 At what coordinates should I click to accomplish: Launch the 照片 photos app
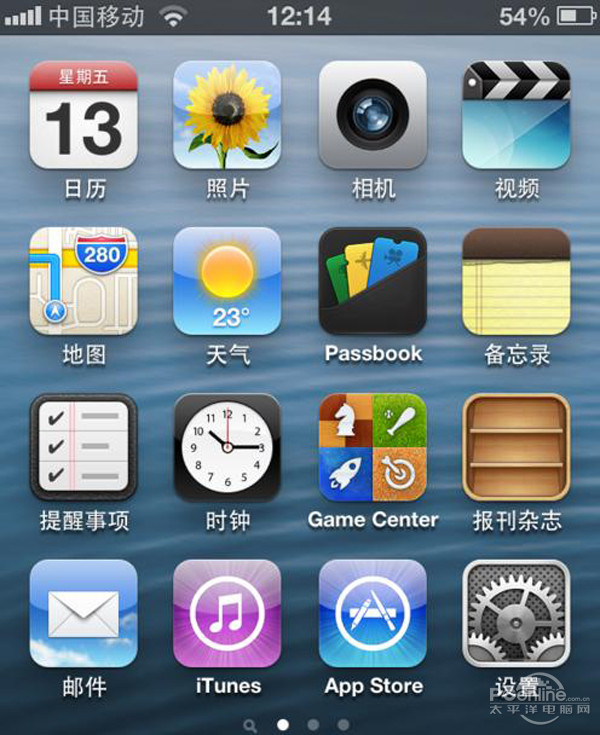(x=227, y=115)
